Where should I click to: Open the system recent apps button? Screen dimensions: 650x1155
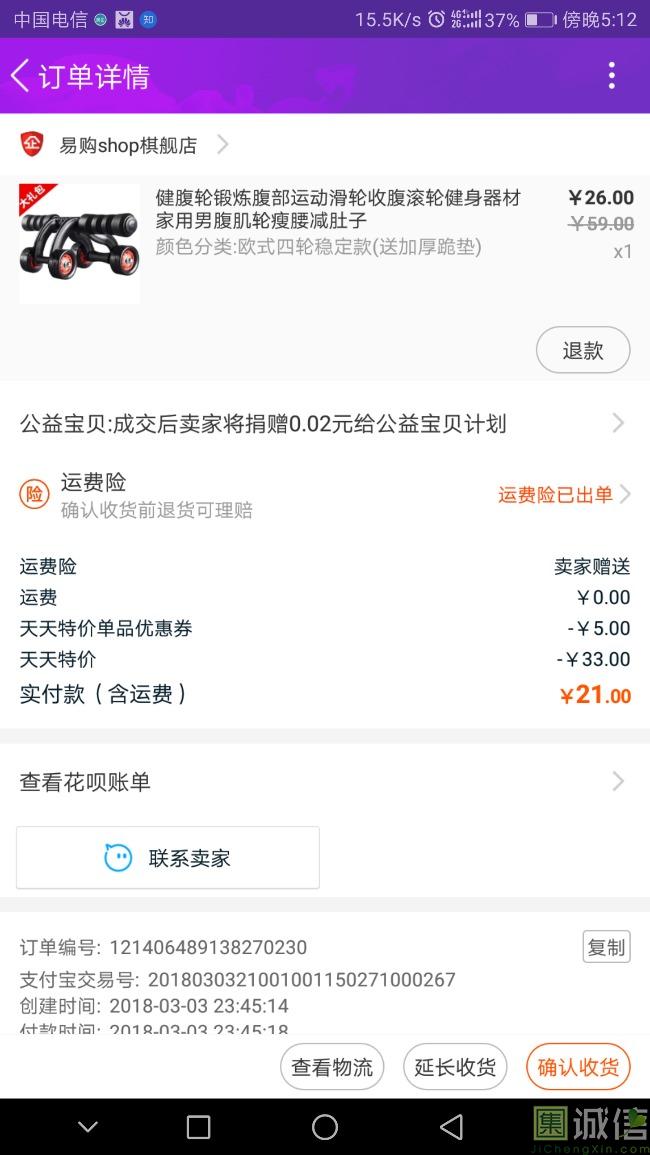(199, 1127)
